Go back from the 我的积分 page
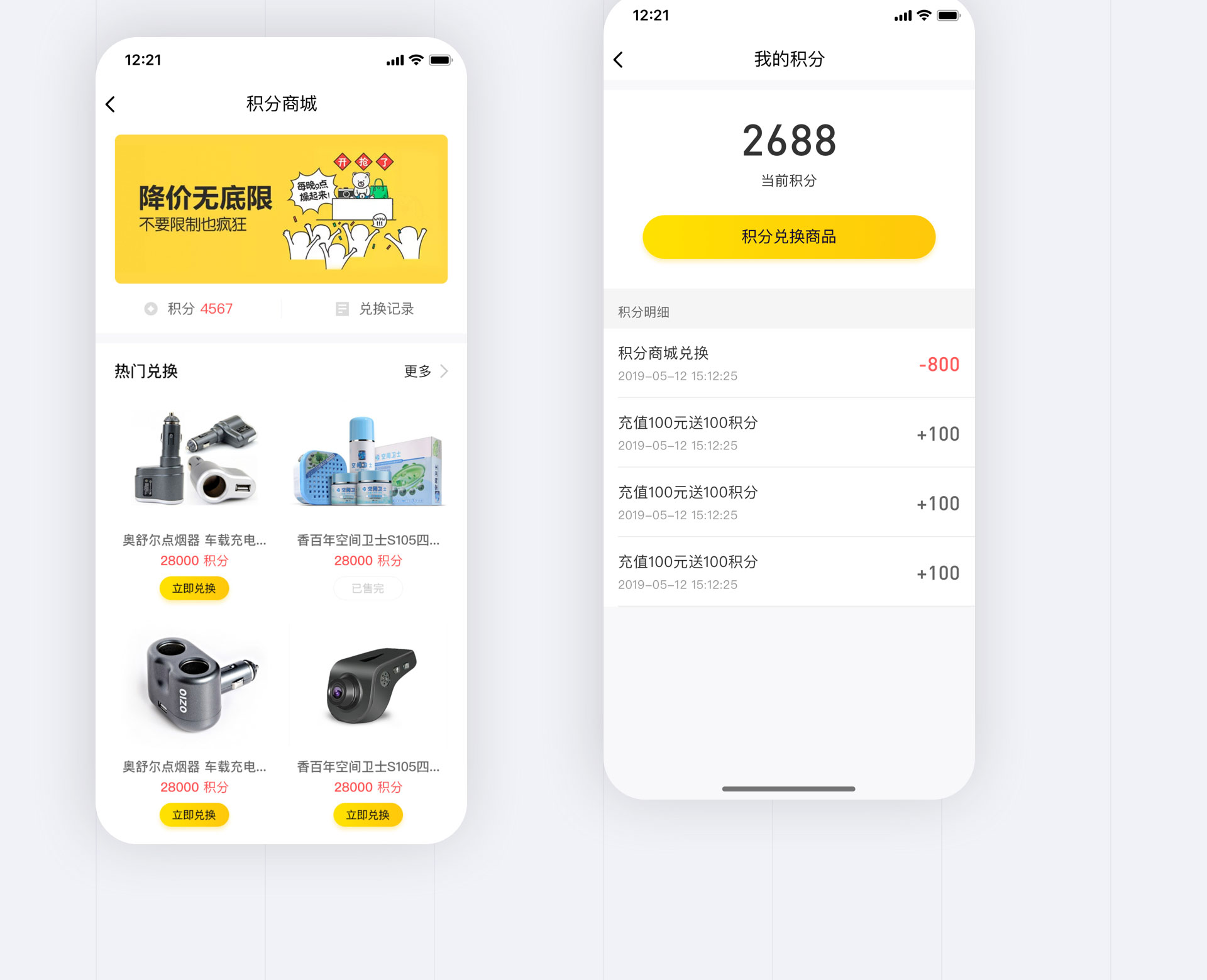1207x980 pixels. [619, 60]
